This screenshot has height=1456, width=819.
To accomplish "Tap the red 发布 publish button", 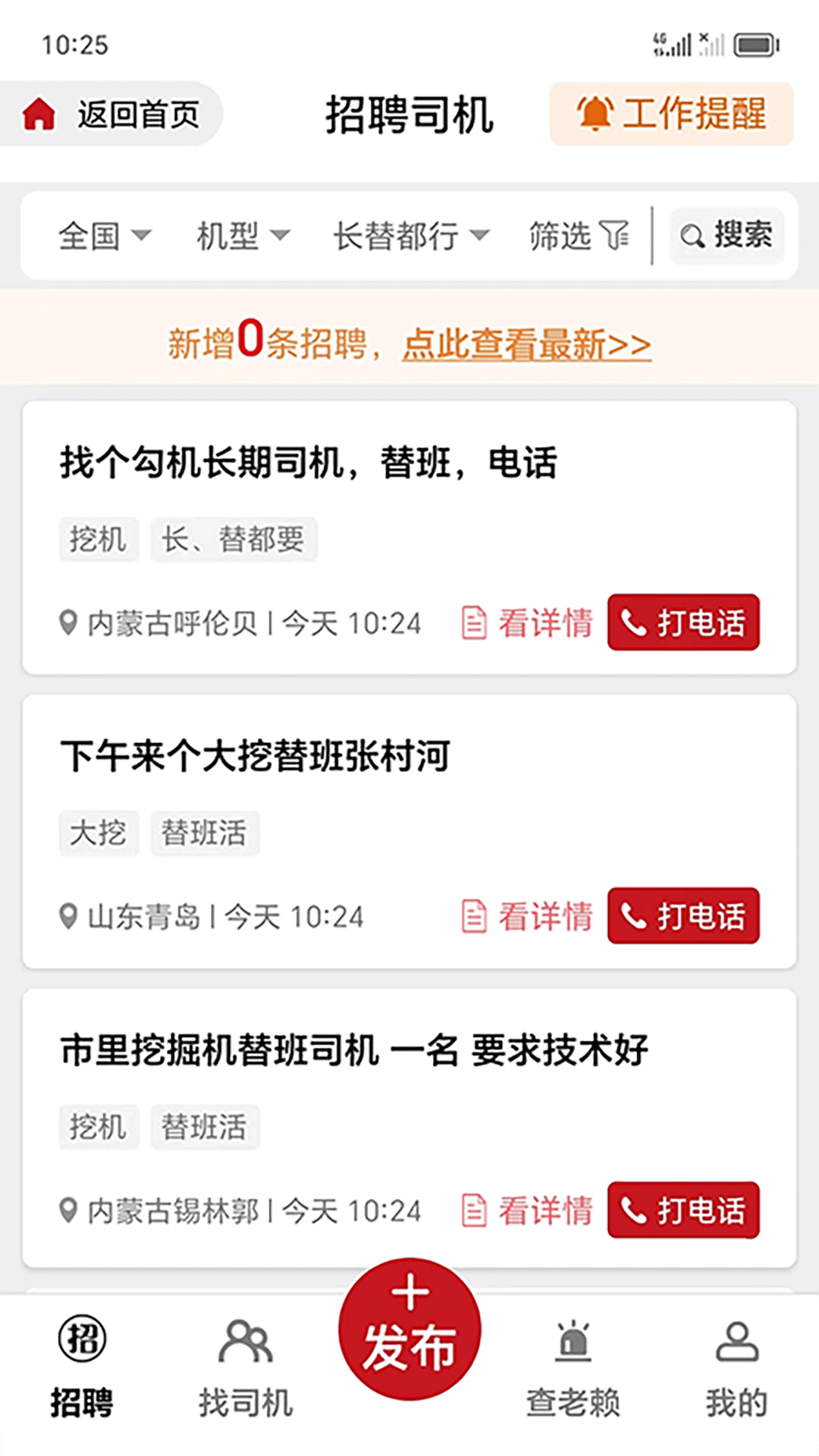I will (409, 1330).
